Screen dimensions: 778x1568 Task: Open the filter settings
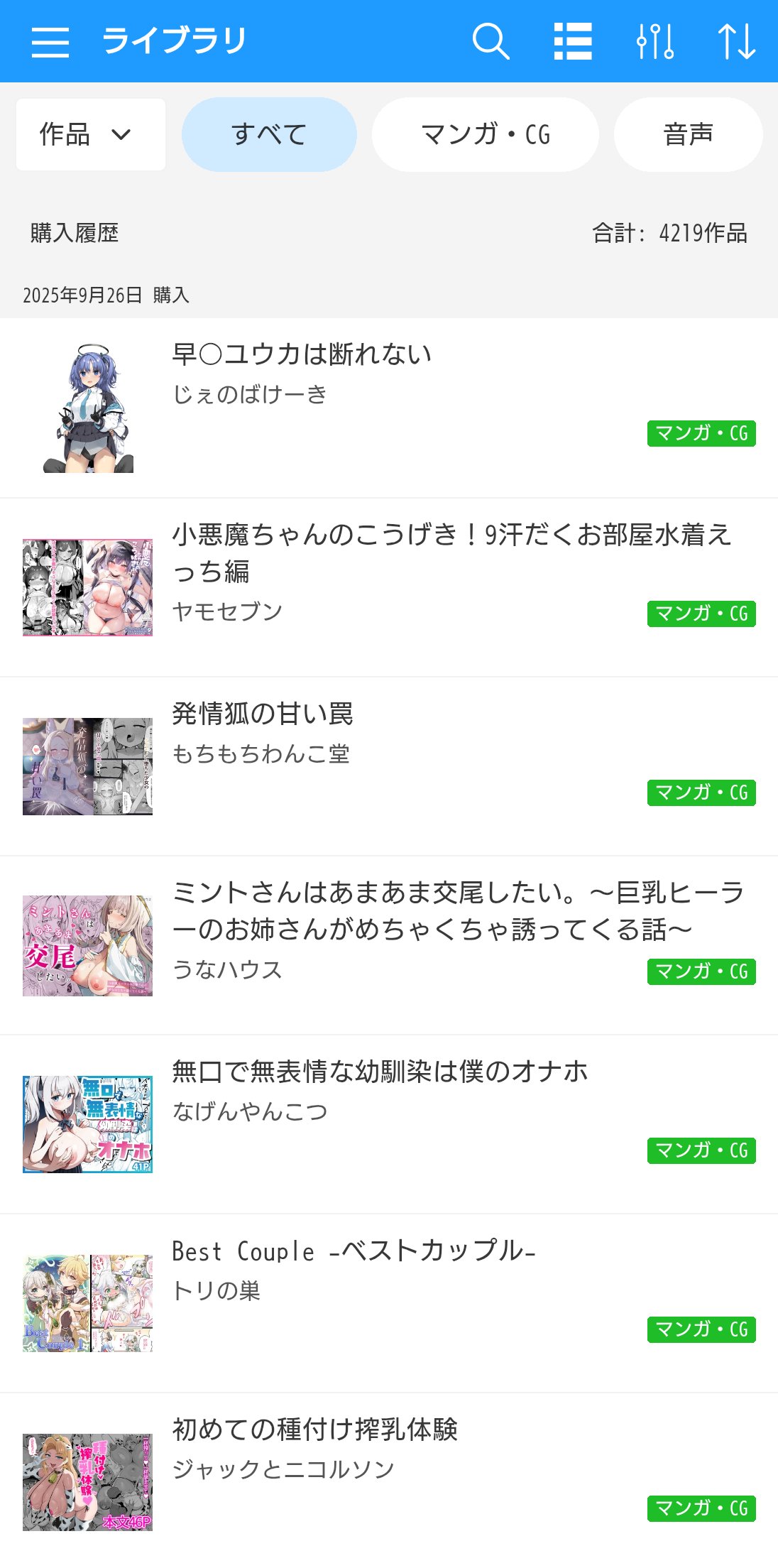[x=654, y=42]
